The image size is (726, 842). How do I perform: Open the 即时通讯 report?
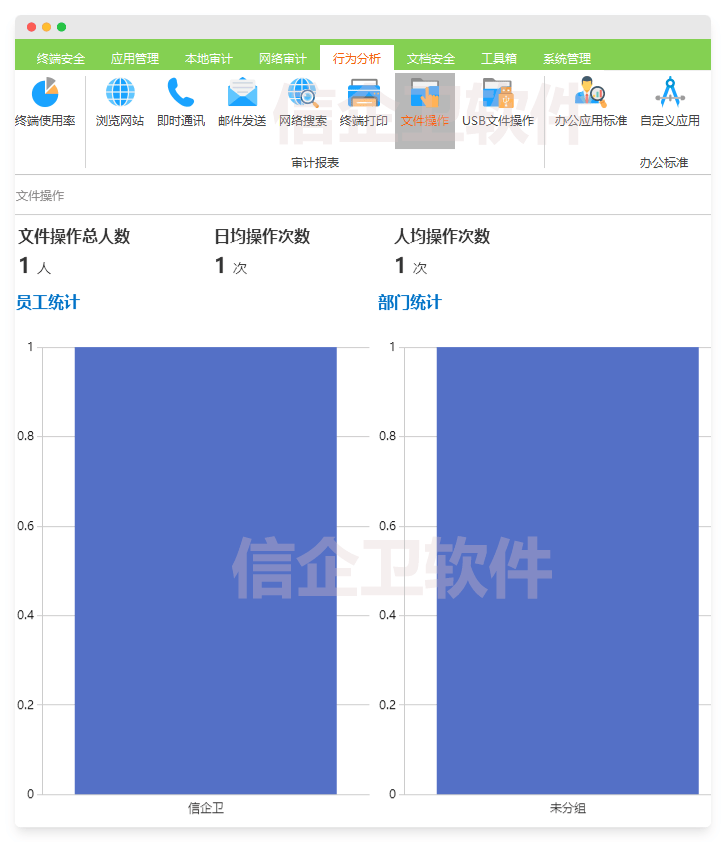point(181,103)
